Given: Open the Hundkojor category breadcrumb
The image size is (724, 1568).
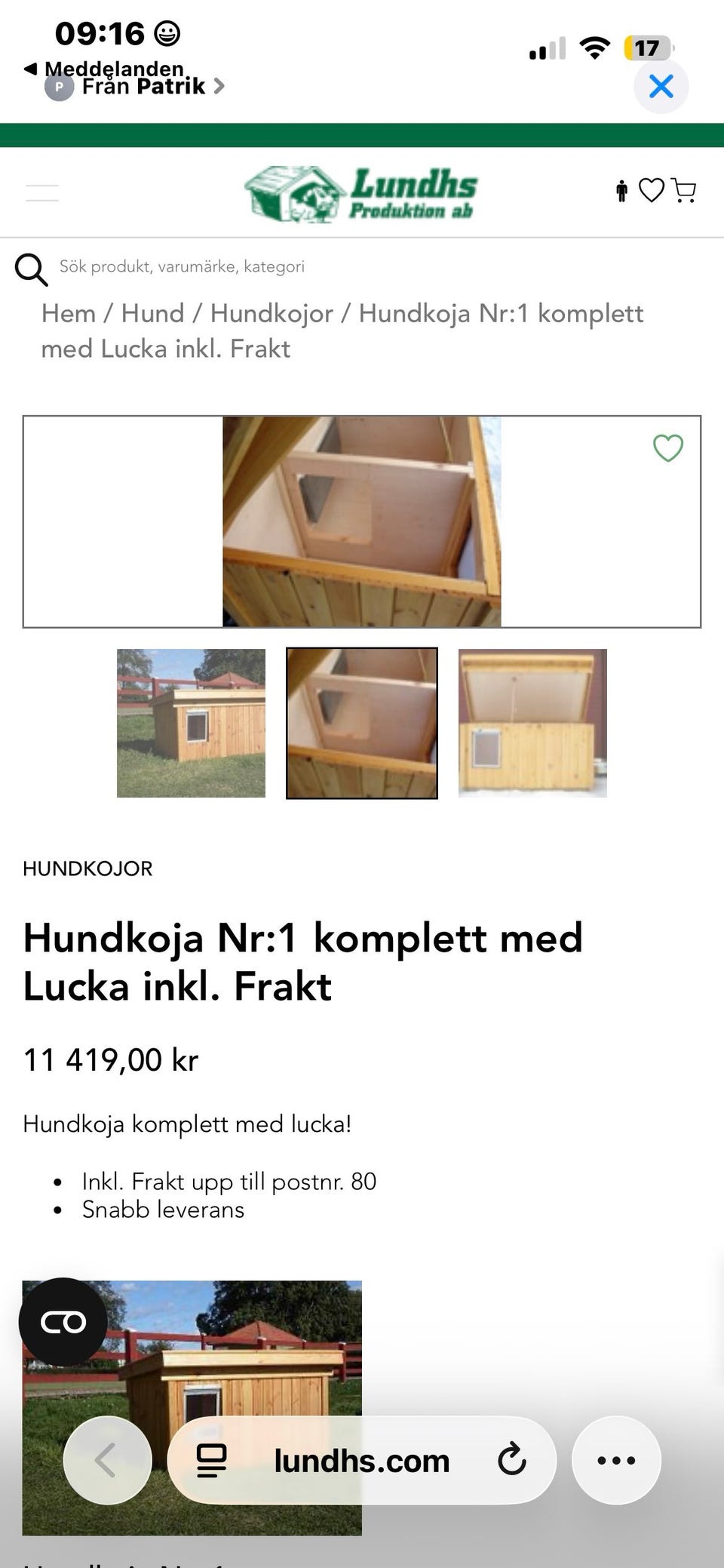Looking at the screenshot, I should tap(273, 313).
